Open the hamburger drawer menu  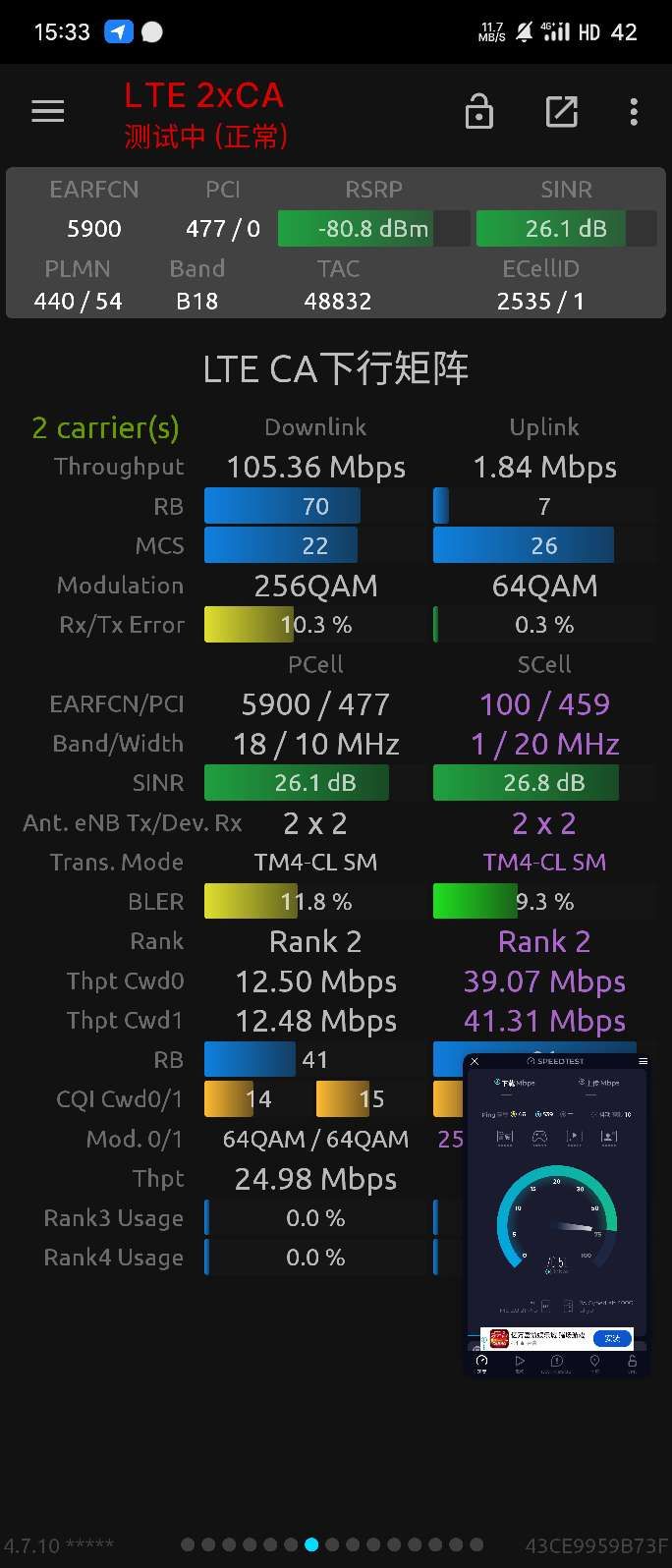[x=47, y=112]
